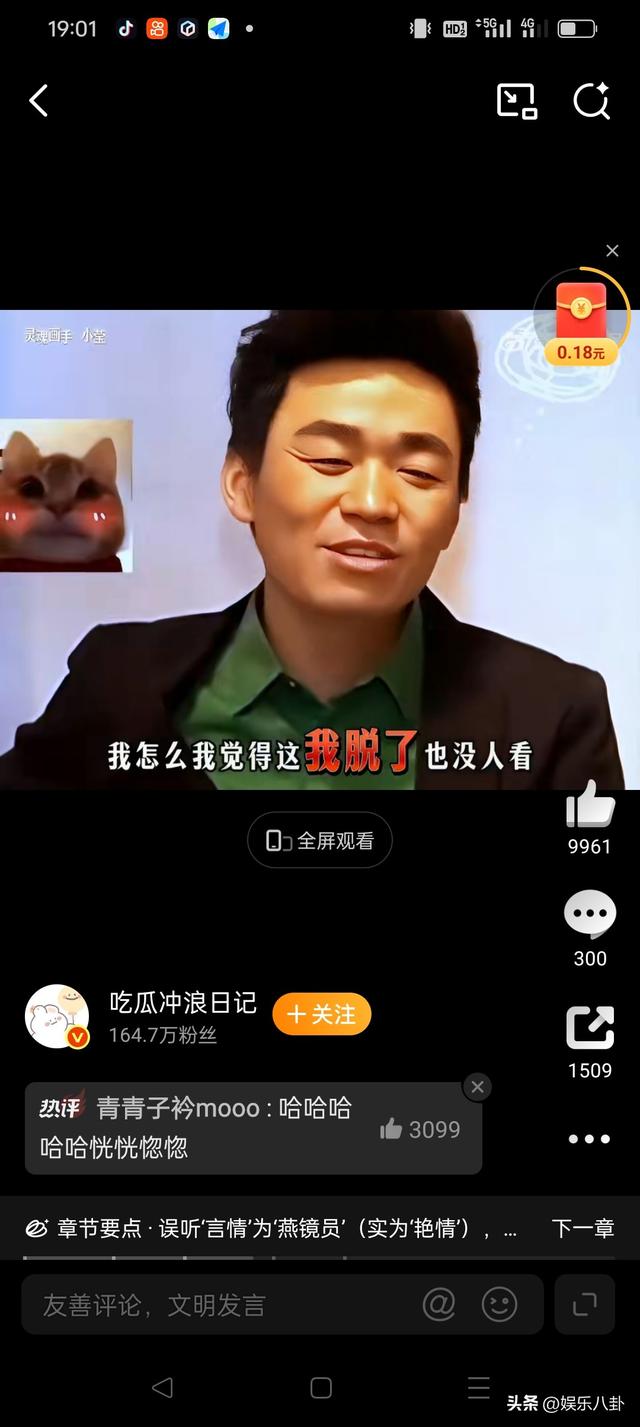
Task: Open the three-dot more options menu
Action: 589,1139
